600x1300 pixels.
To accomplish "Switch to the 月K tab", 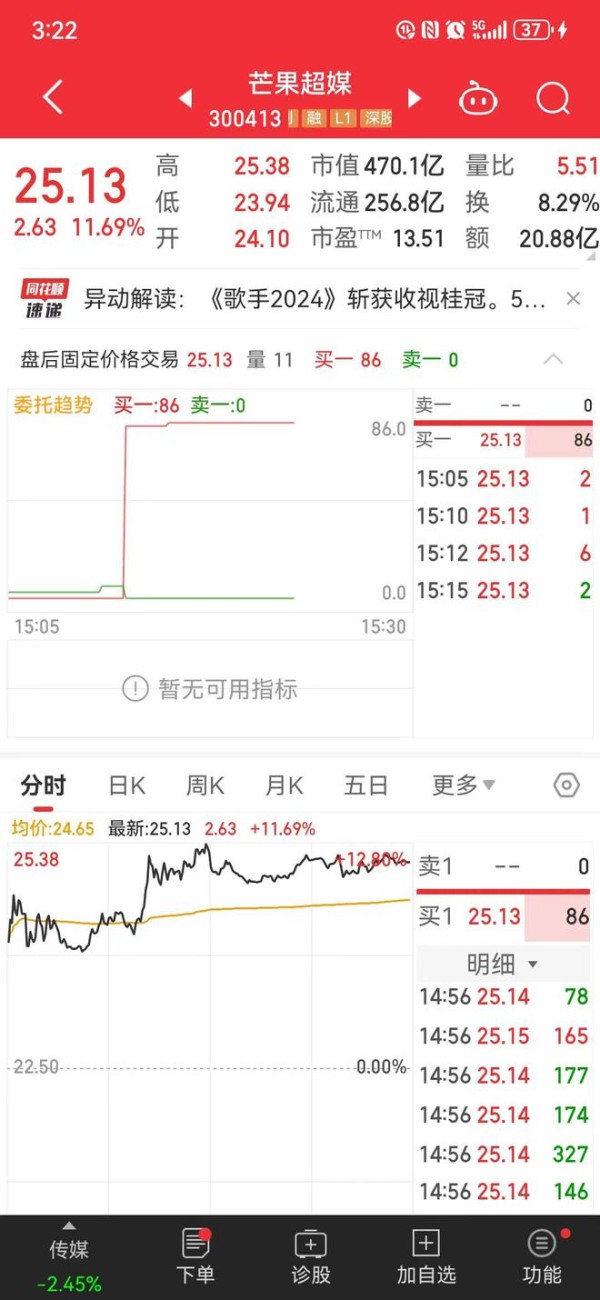I will coord(284,786).
